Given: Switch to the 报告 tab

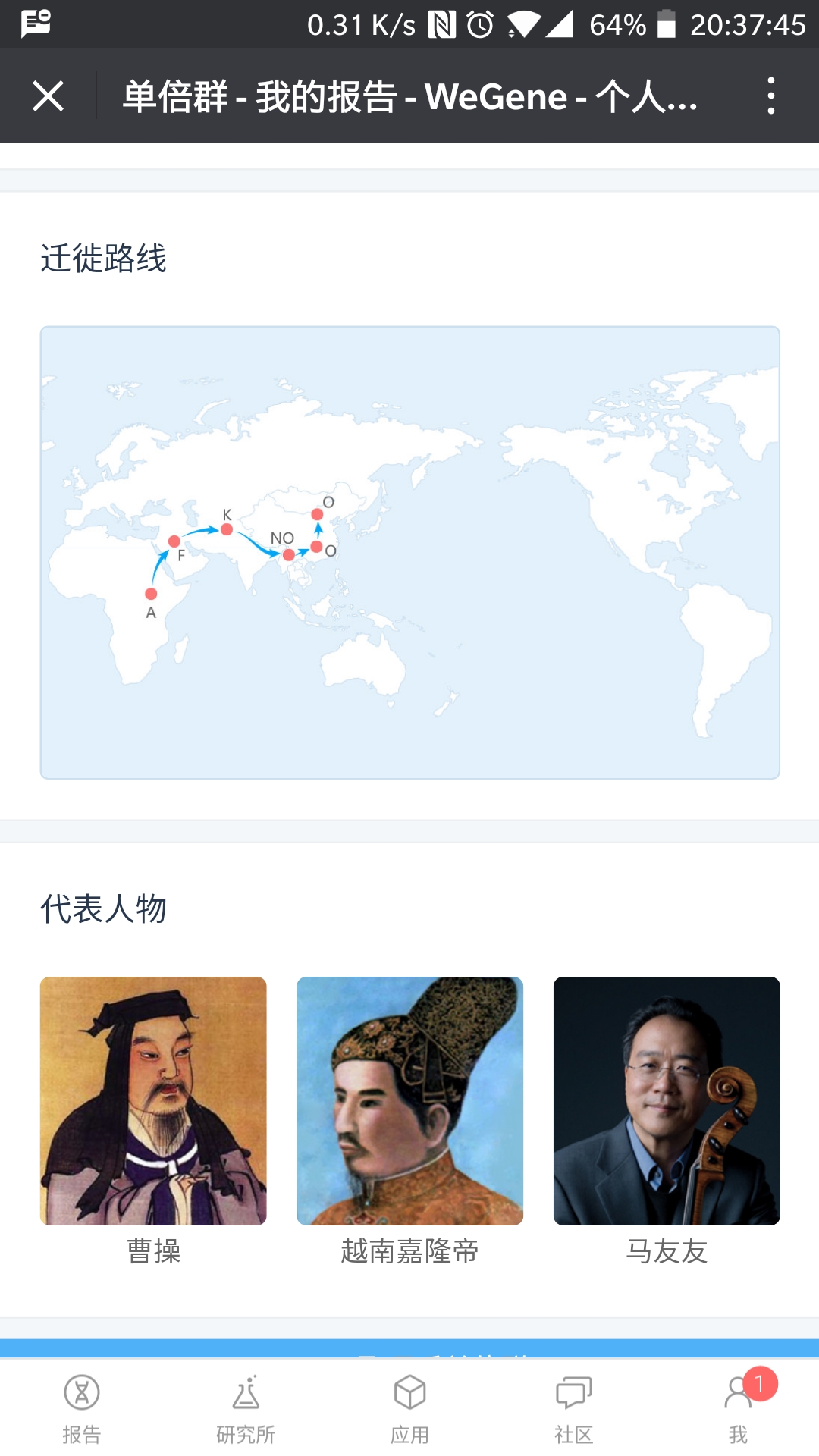Looking at the screenshot, I should (x=82, y=1408).
